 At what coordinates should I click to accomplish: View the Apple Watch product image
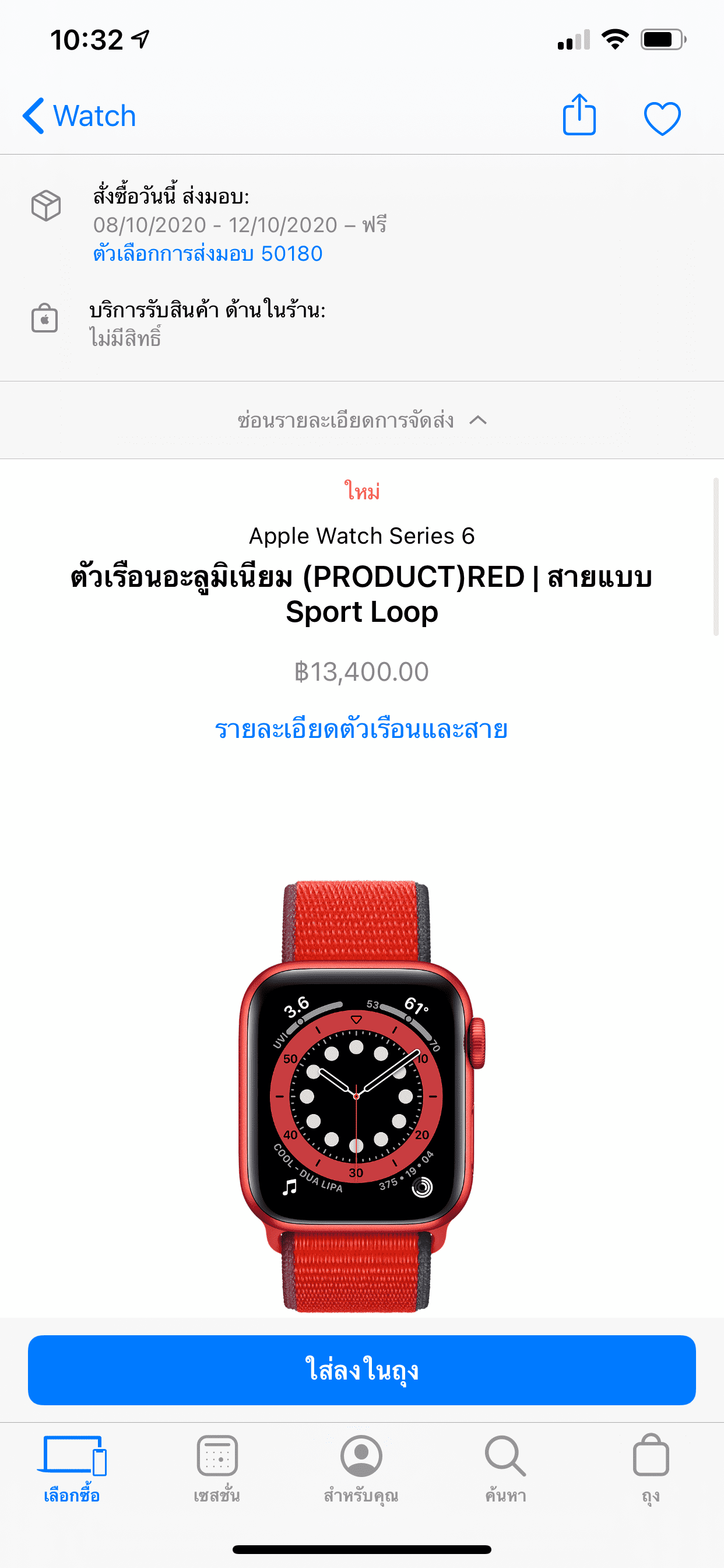coord(361,1094)
